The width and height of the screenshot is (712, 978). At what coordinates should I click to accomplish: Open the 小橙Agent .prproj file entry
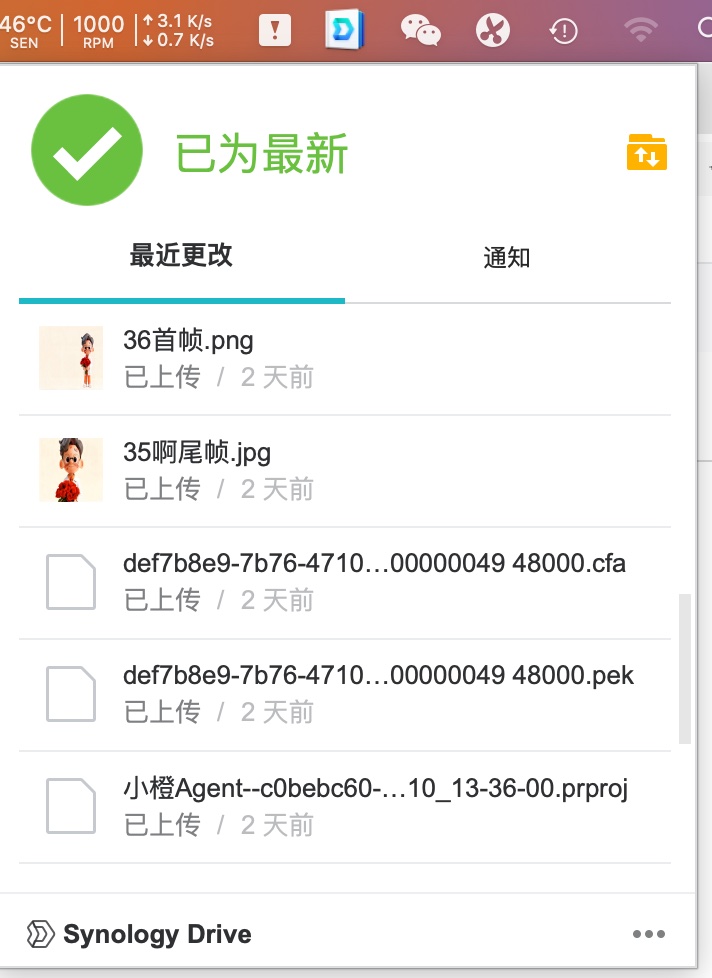pyautogui.click(x=375, y=788)
